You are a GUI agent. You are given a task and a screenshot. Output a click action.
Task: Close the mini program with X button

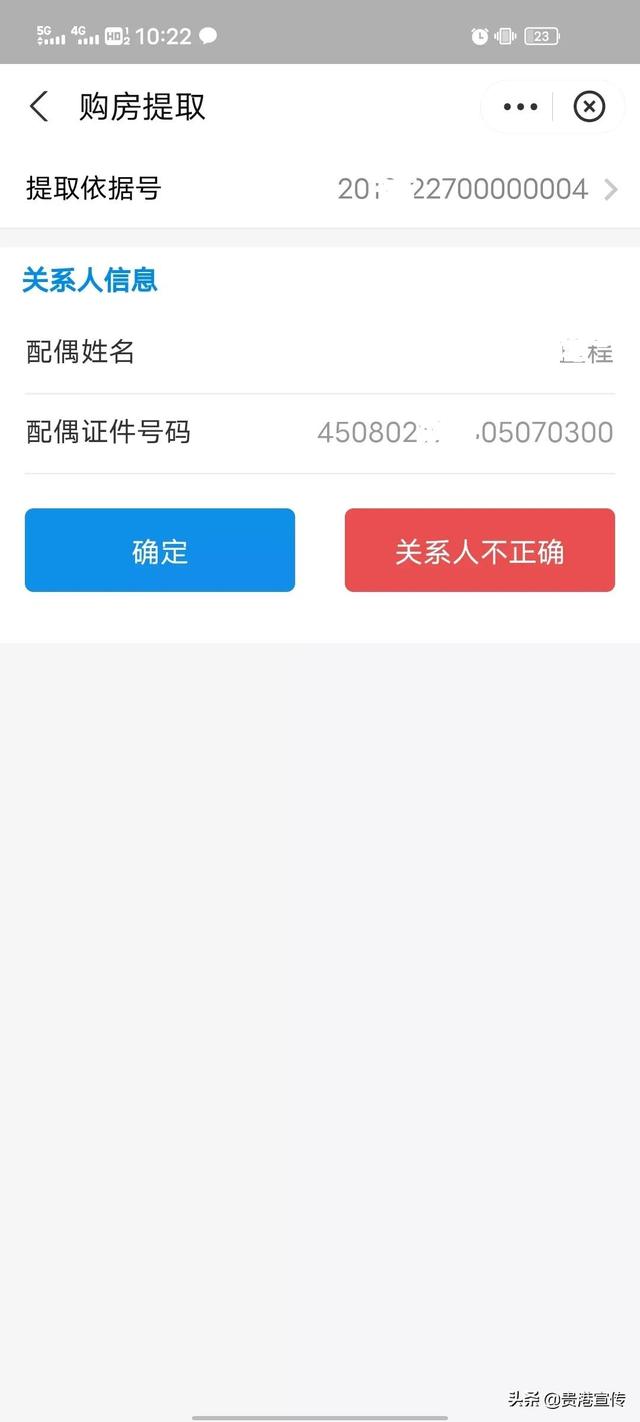(x=589, y=107)
